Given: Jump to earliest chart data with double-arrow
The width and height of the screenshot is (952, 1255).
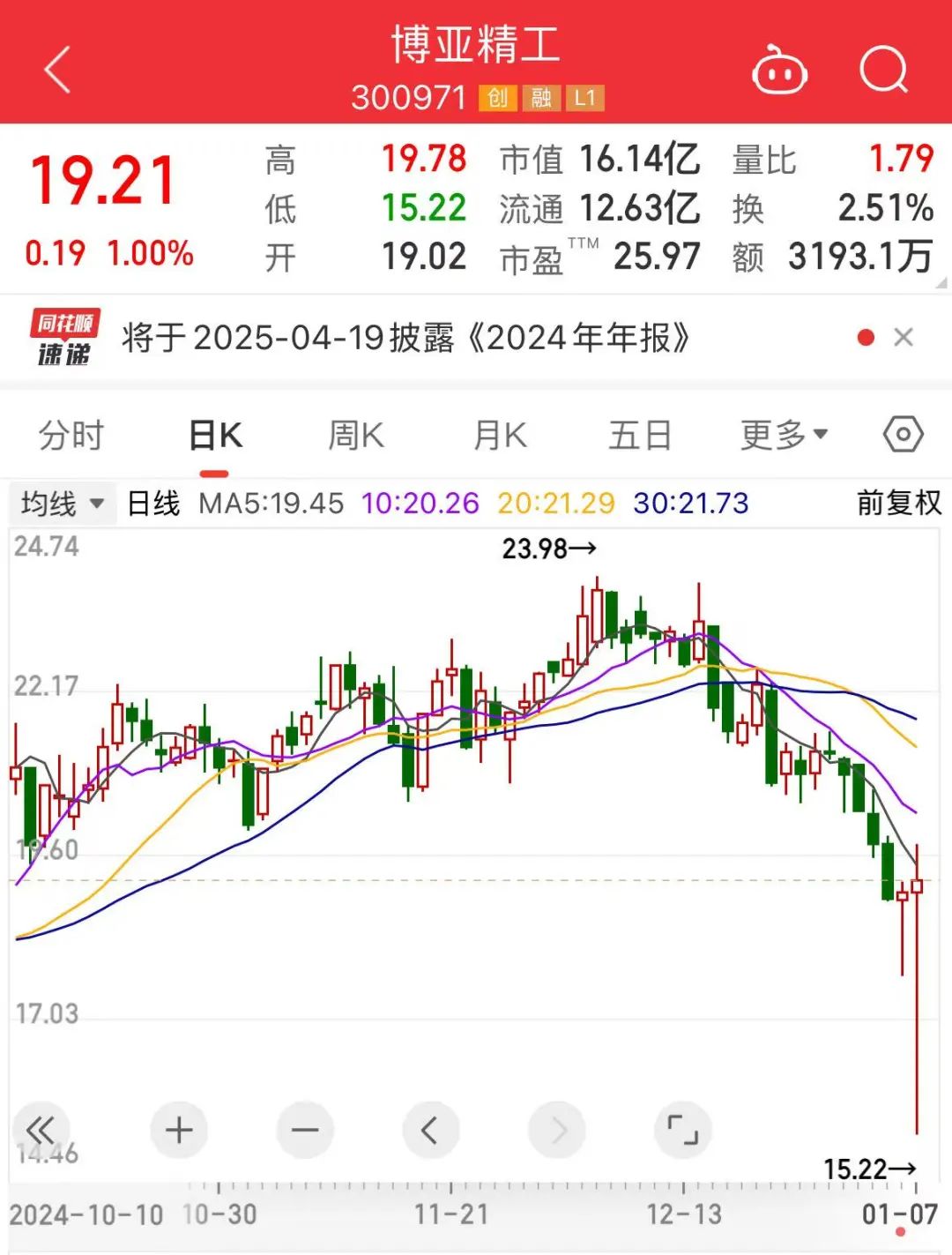Looking at the screenshot, I should pos(41,1130).
